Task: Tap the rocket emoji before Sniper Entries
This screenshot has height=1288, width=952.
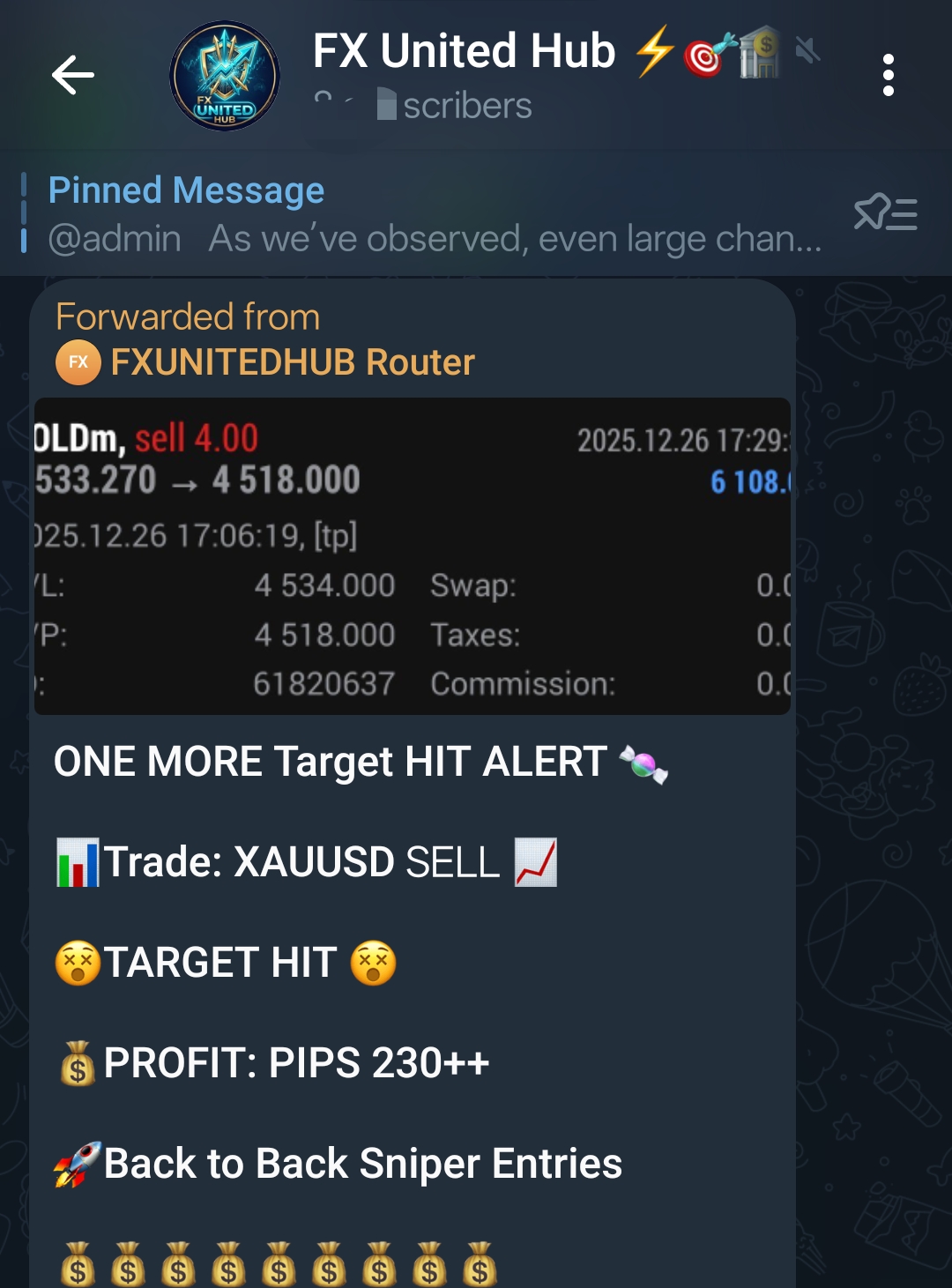Action: pos(74,1164)
